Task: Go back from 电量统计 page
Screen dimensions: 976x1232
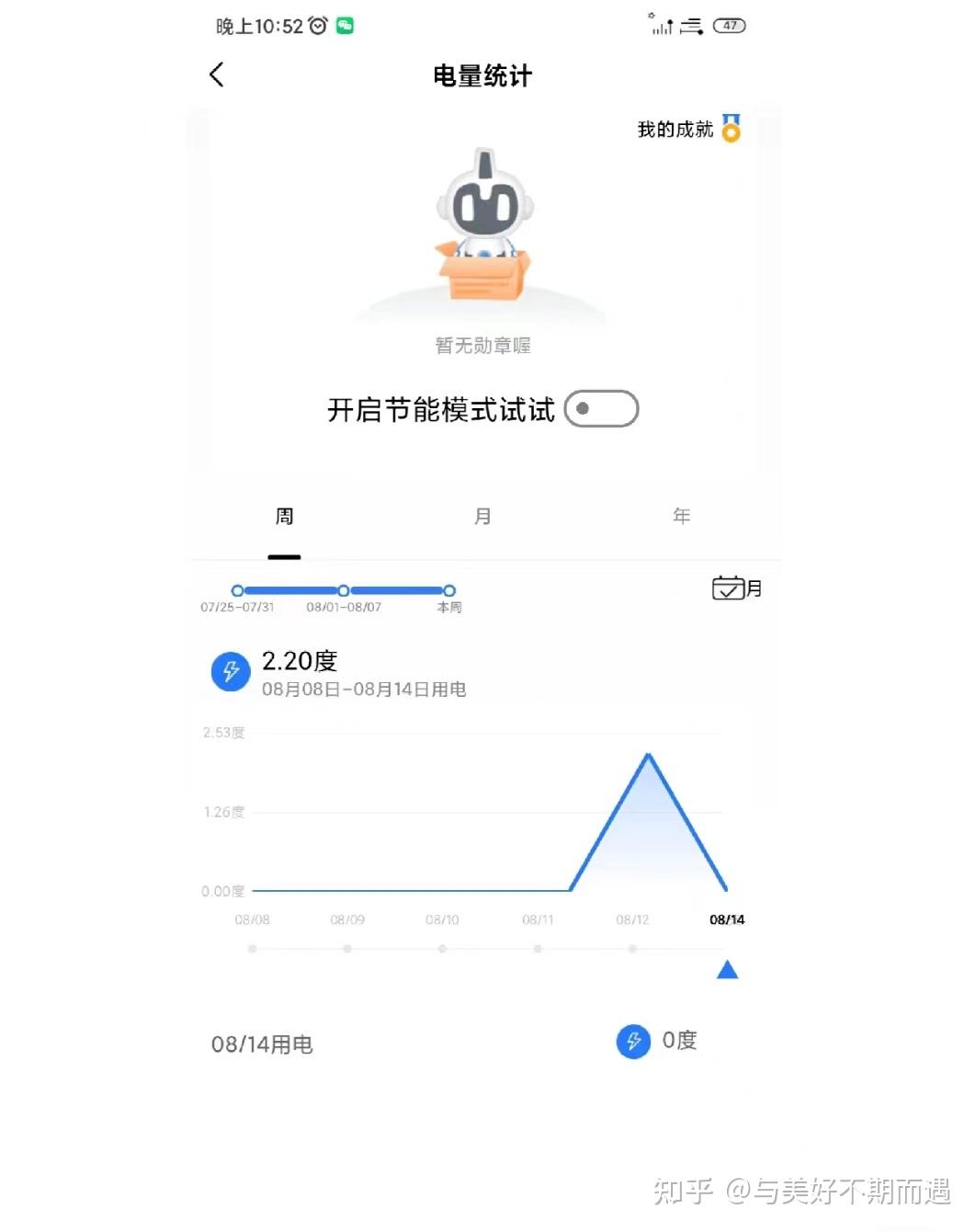Action: pos(217,75)
